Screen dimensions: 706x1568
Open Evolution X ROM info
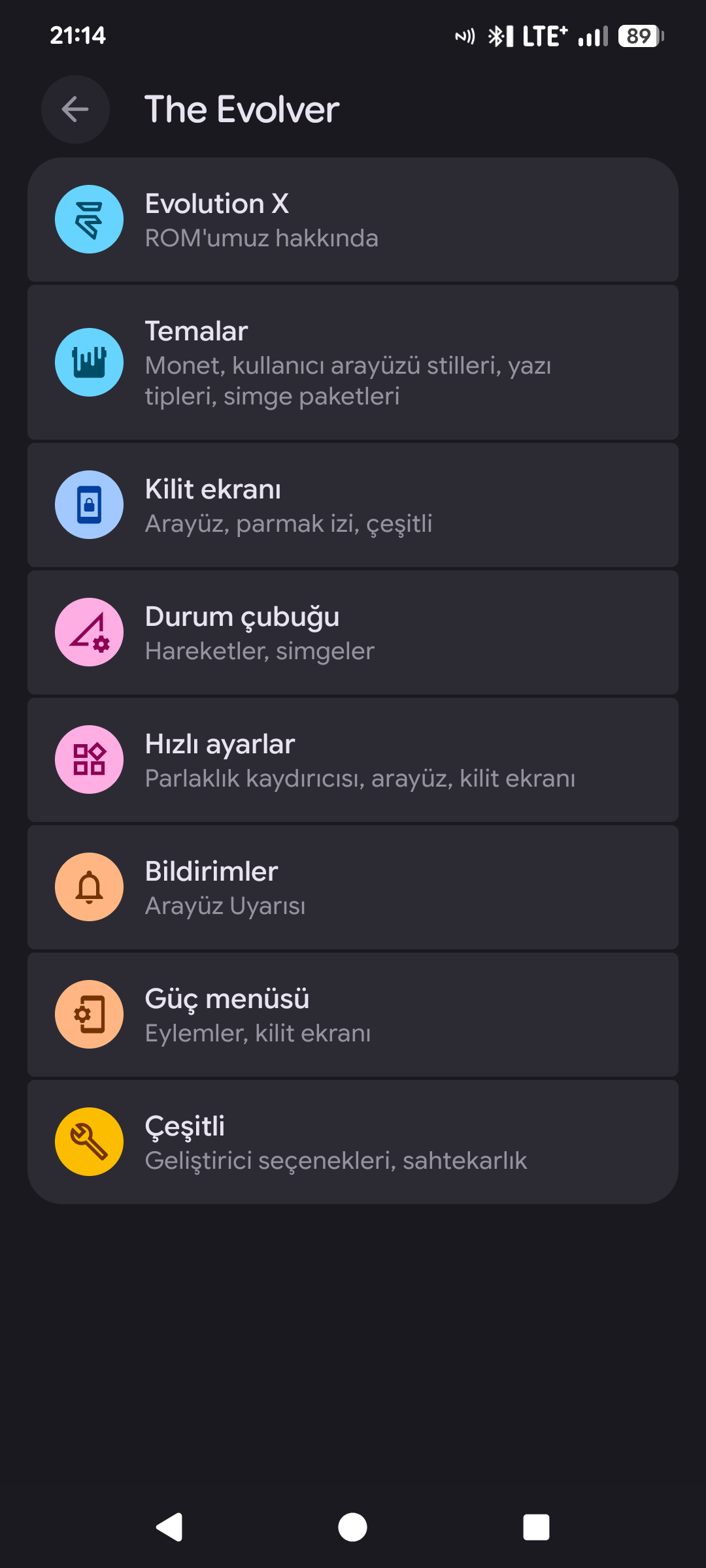[353, 220]
